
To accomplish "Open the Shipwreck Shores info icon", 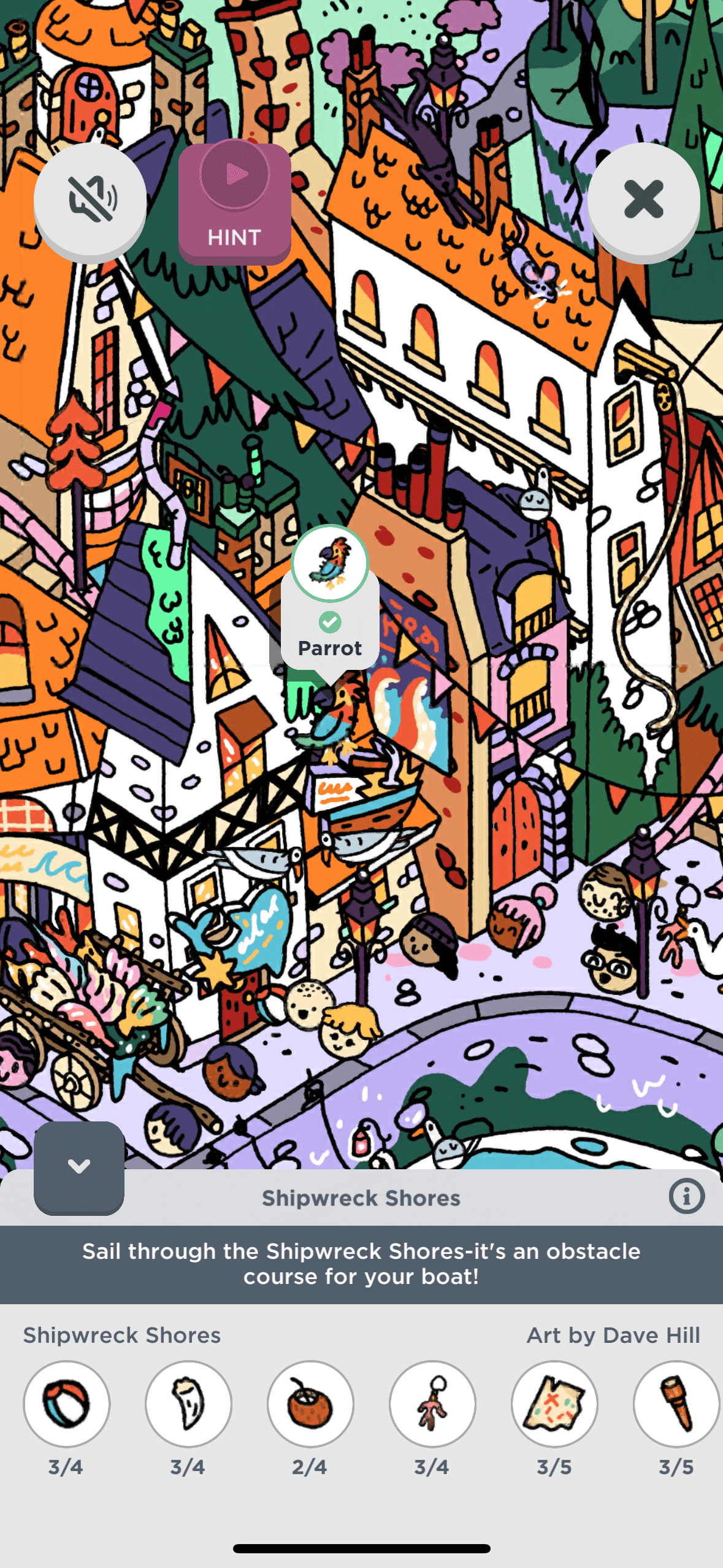I will [686, 1196].
